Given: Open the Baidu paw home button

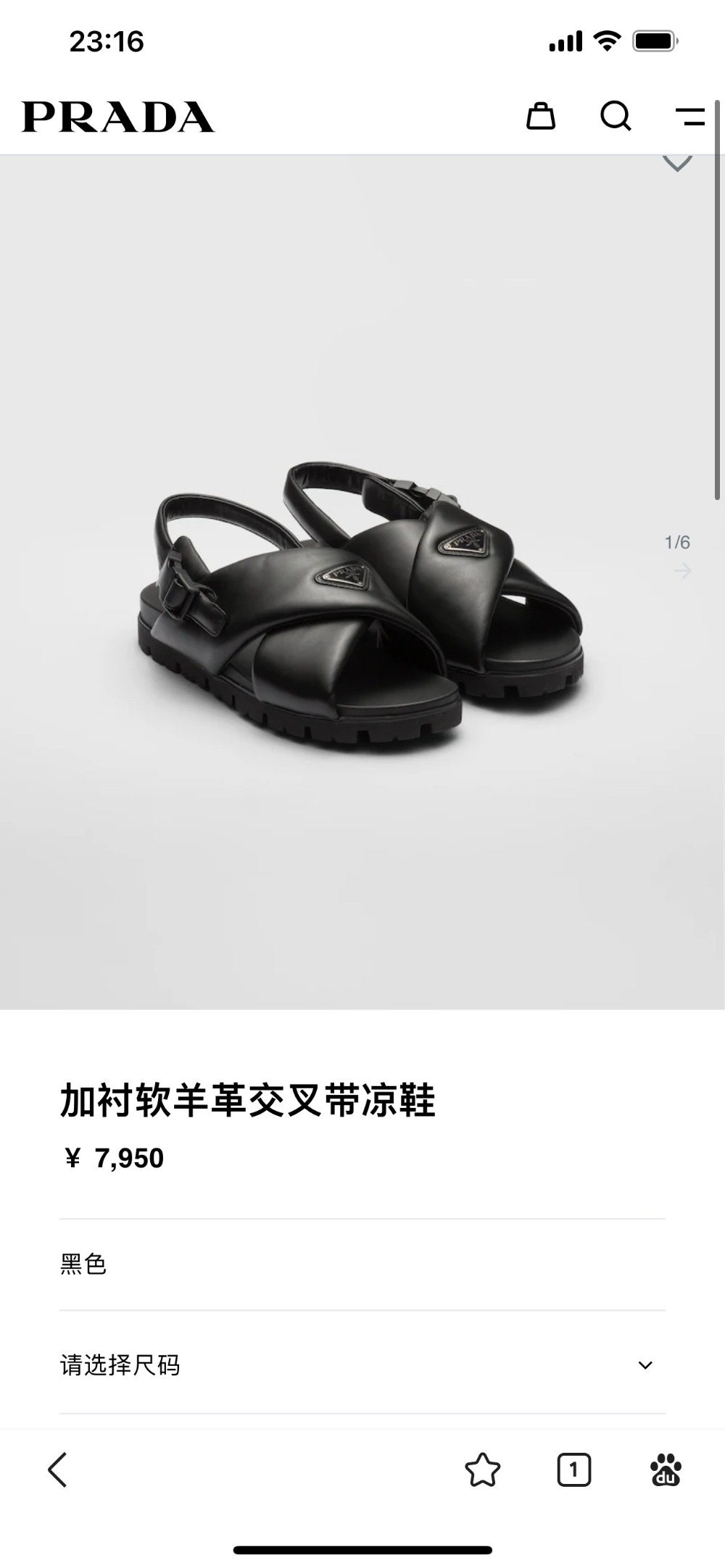Looking at the screenshot, I should [666, 1469].
